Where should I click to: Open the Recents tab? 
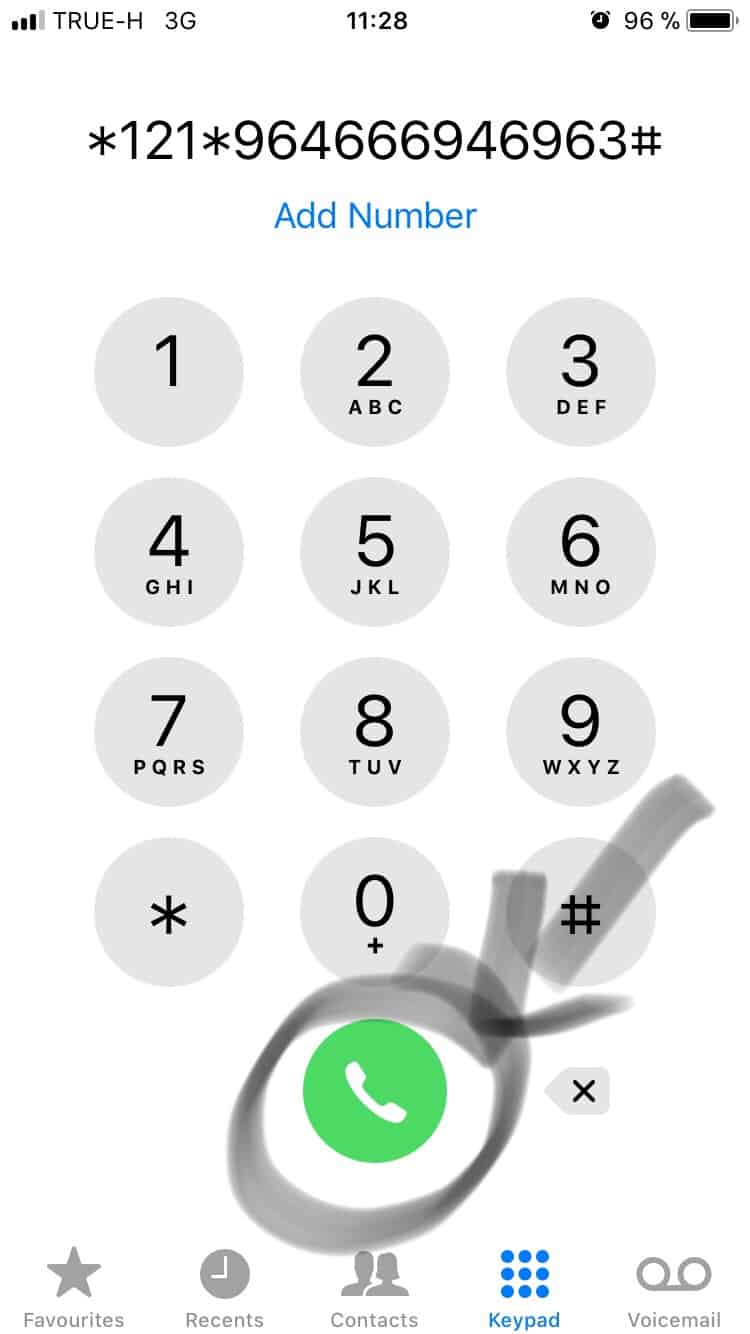point(225,1289)
